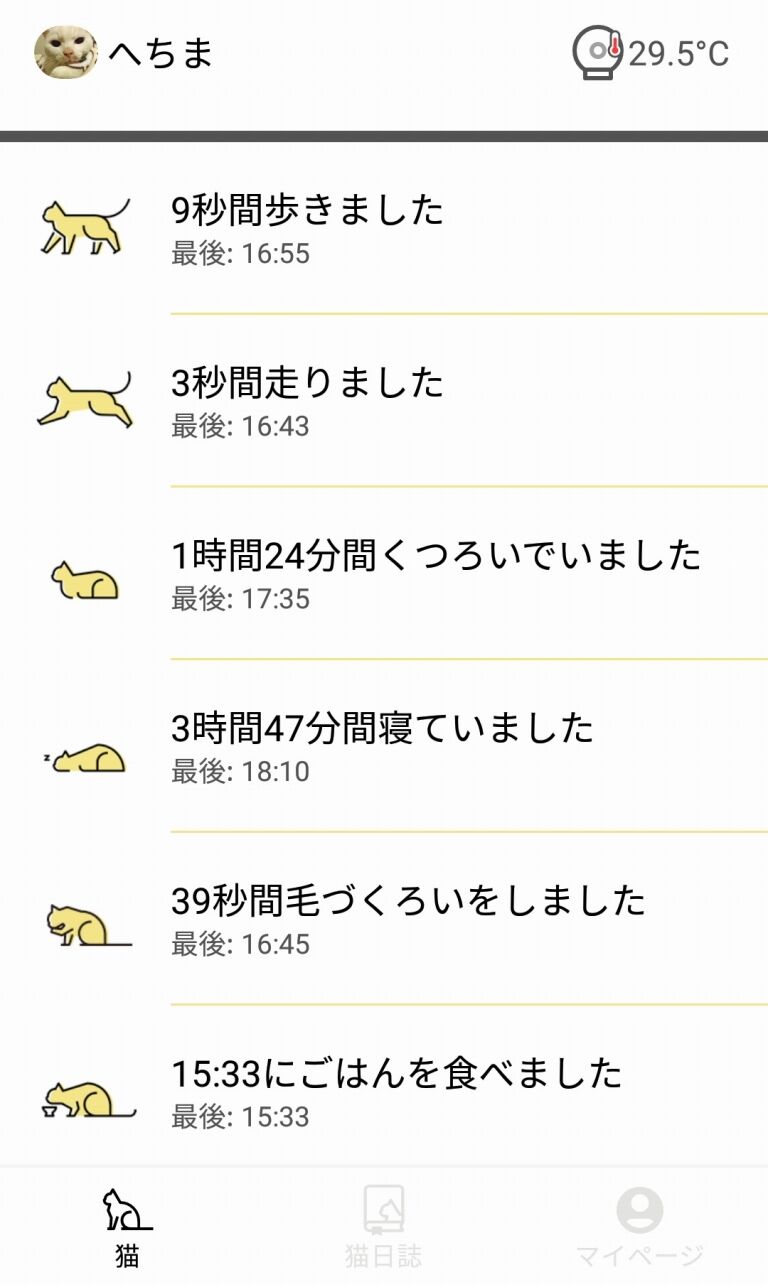Open the 3秒間走りました running activity row
This screenshot has height=1287, width=768.
coord(384,401)
